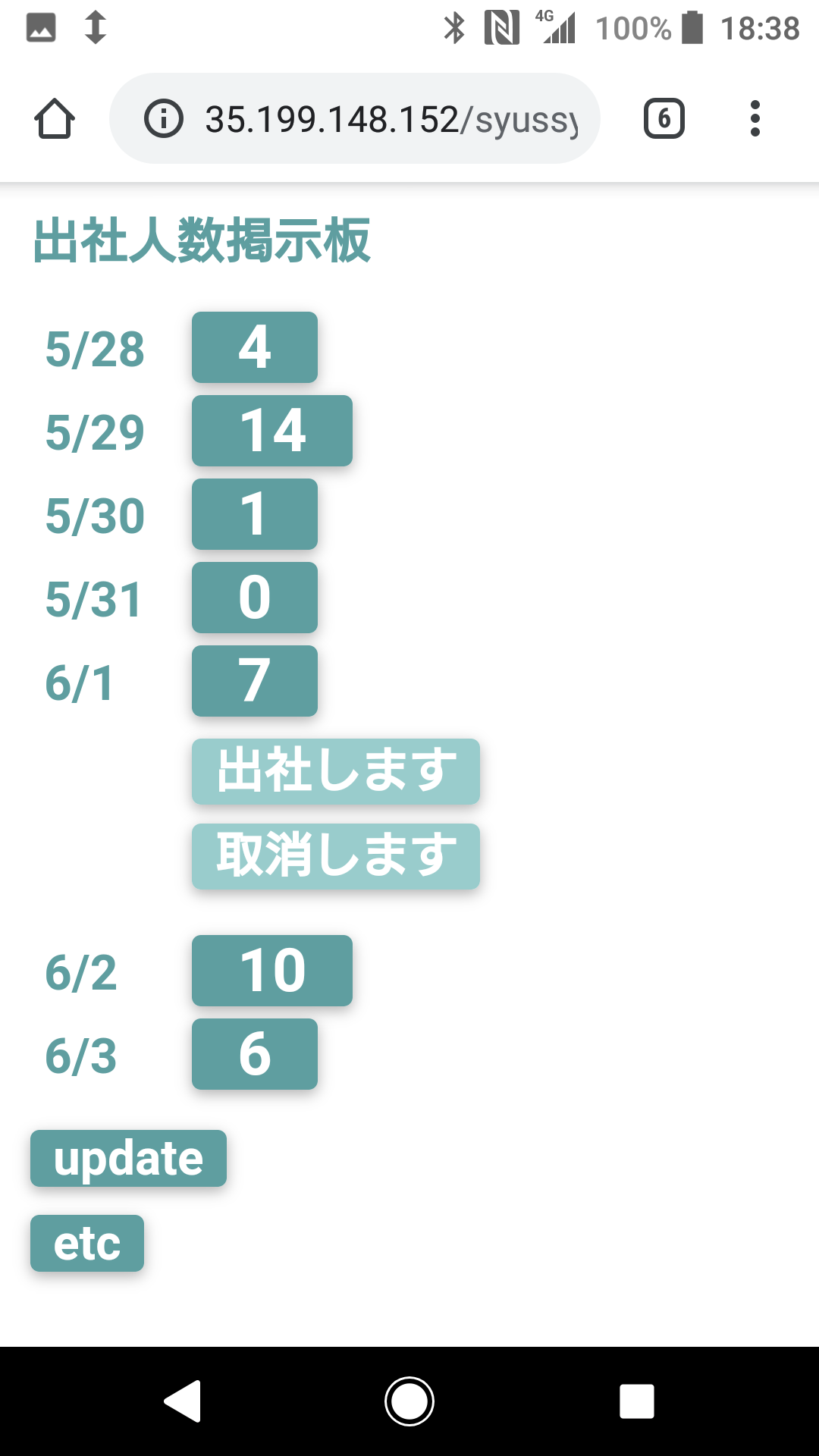The height and width of the screenshot is (1456, 819).
Task: Tap the update button
Action: pyautogui.click(x=128, y=1159)
